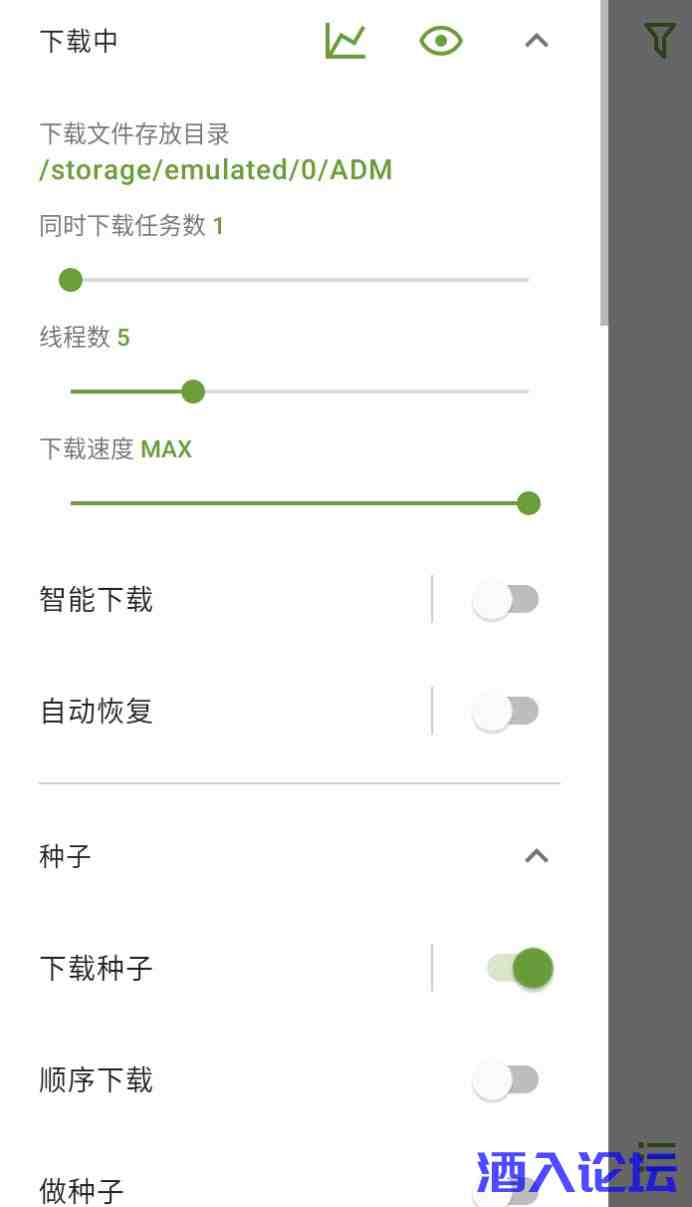This screenshot has width=692, height=1207.
Task: Tap the 下载速度 slider track
Action: coord(300,503)
